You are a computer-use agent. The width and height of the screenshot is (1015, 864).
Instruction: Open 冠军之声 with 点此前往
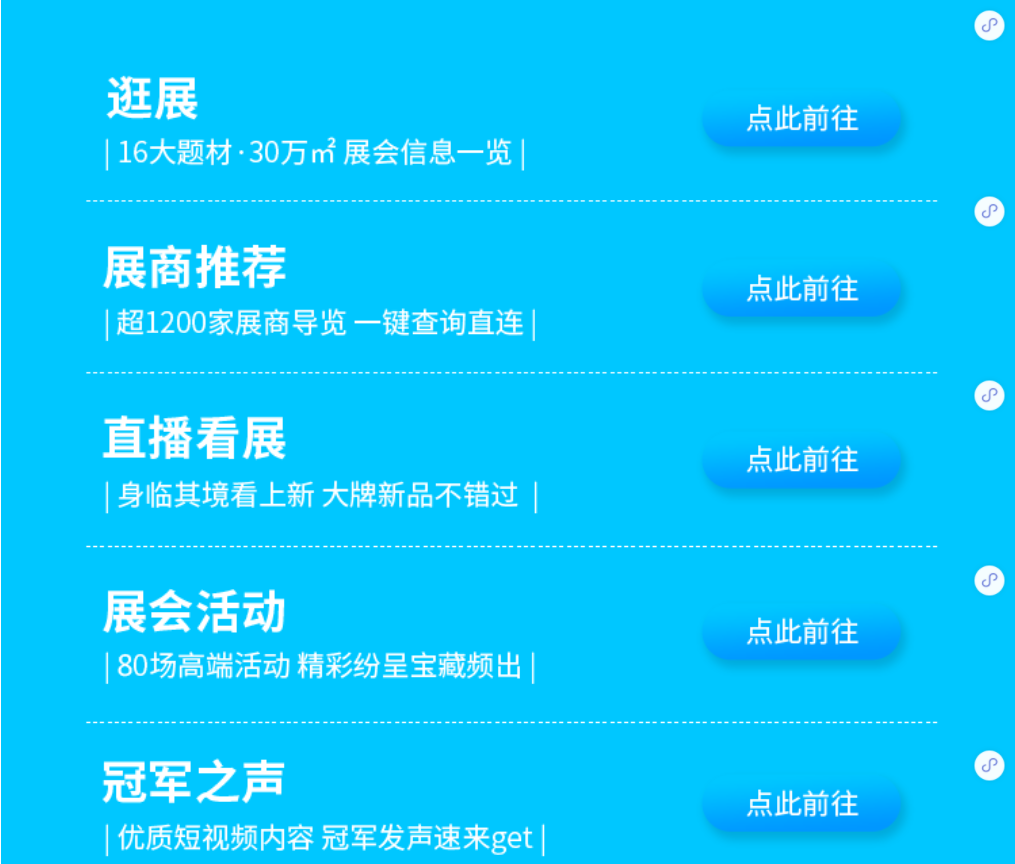point(802,804)
